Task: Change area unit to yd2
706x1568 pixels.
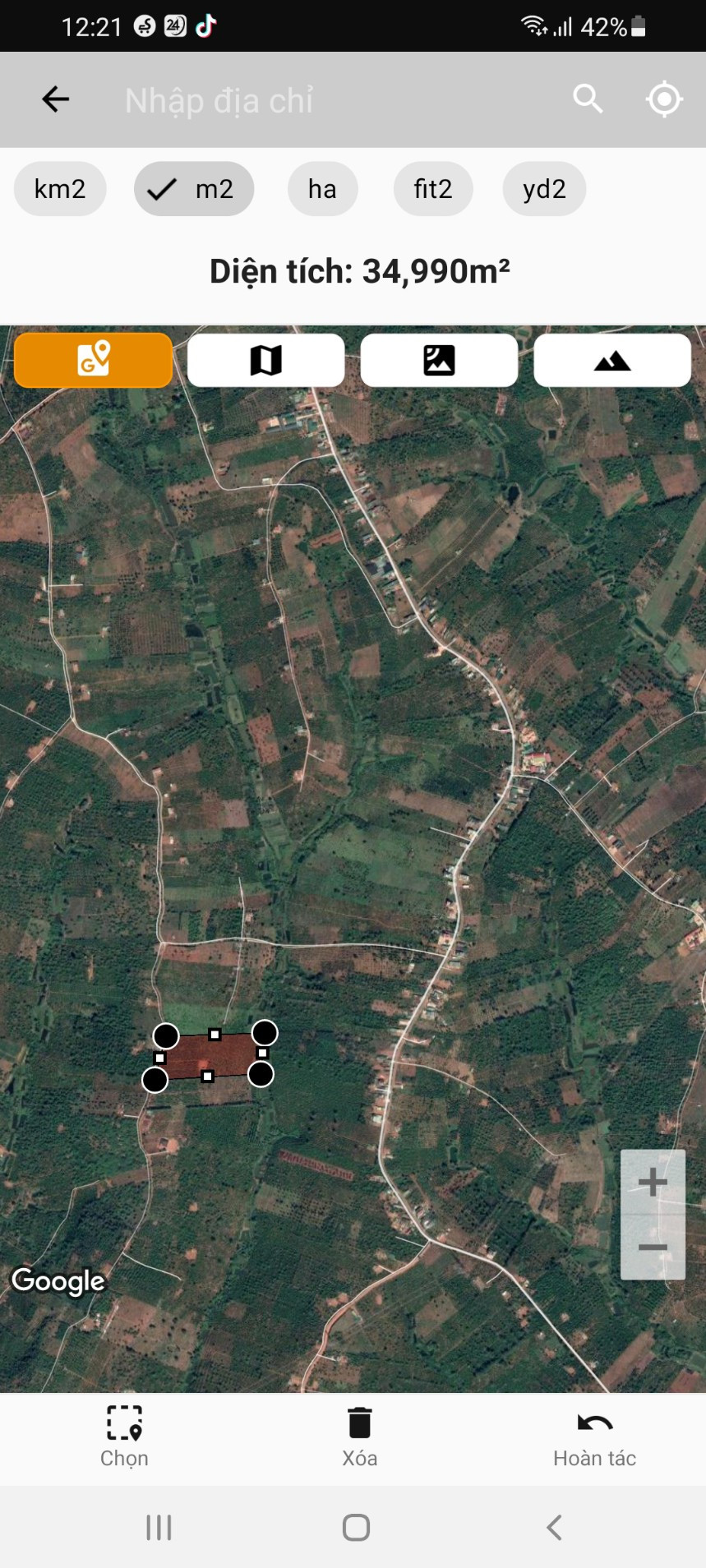Action: coord(544,189)
